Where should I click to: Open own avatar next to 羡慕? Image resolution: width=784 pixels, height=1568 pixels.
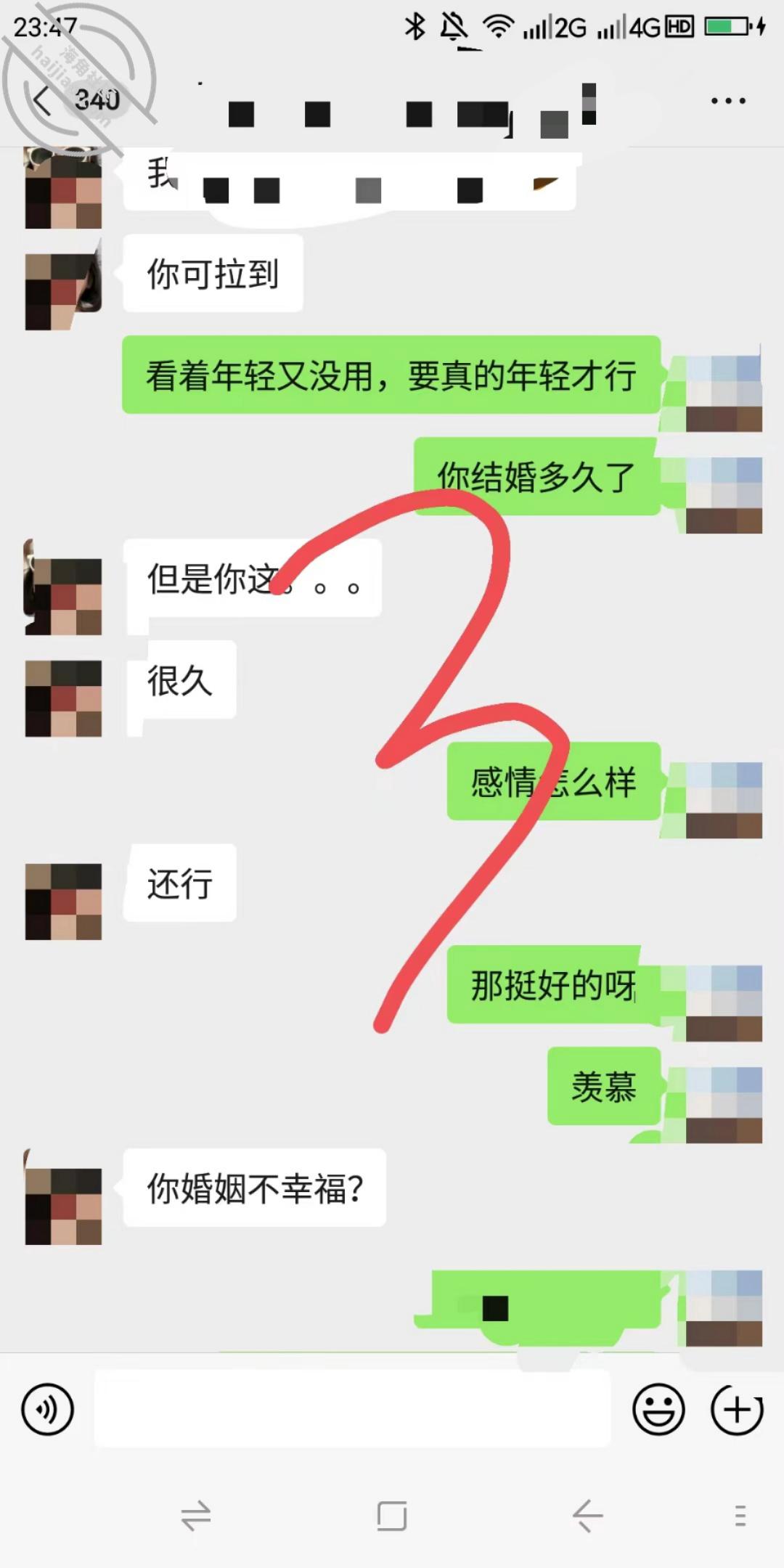[x=724, y=1104]
